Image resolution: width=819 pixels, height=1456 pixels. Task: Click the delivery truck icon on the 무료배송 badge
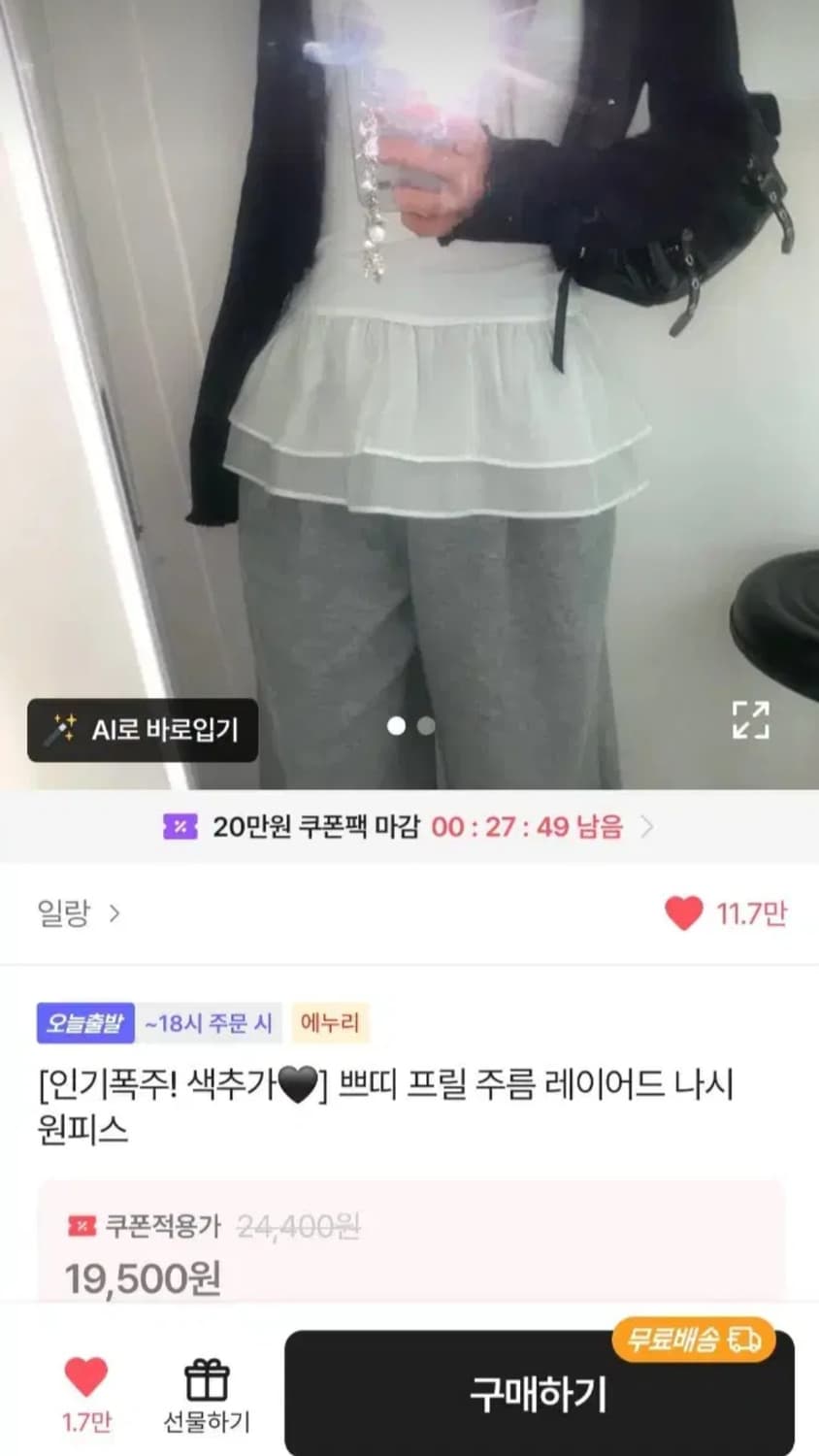743,1337
